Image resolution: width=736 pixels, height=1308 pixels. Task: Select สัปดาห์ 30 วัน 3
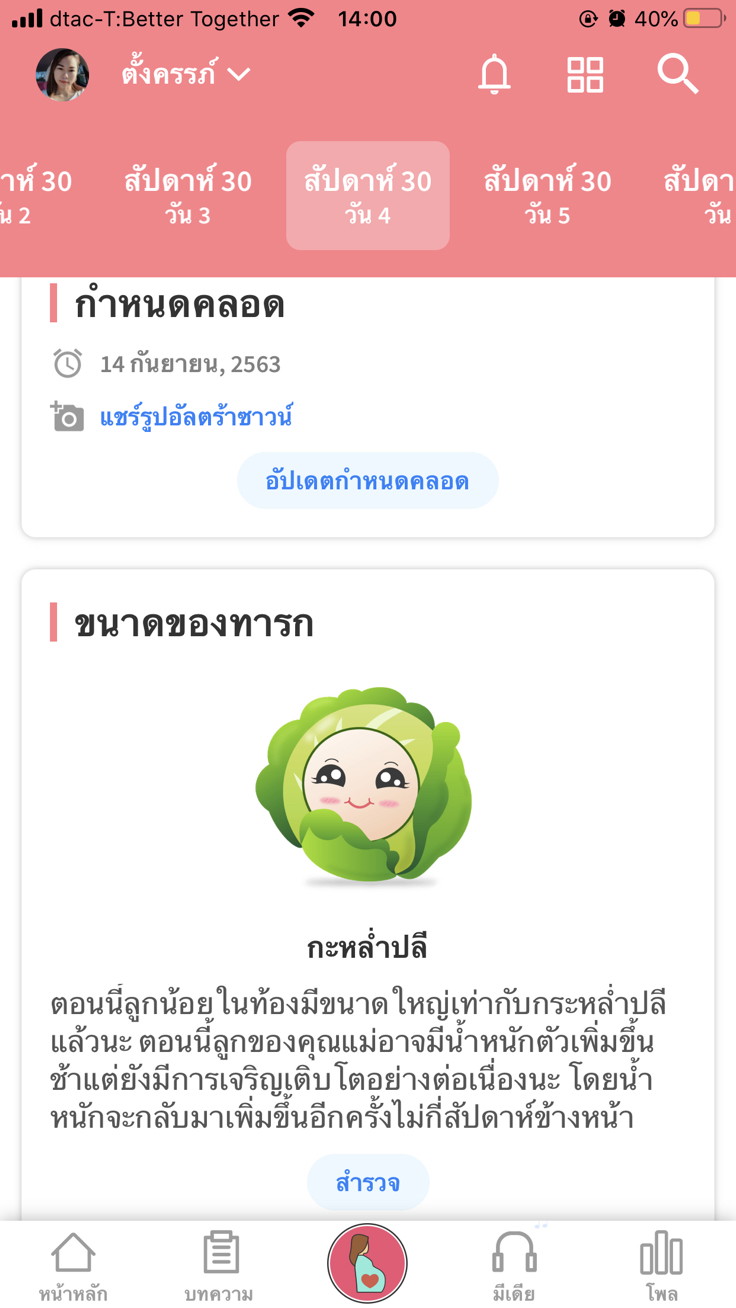188,195
